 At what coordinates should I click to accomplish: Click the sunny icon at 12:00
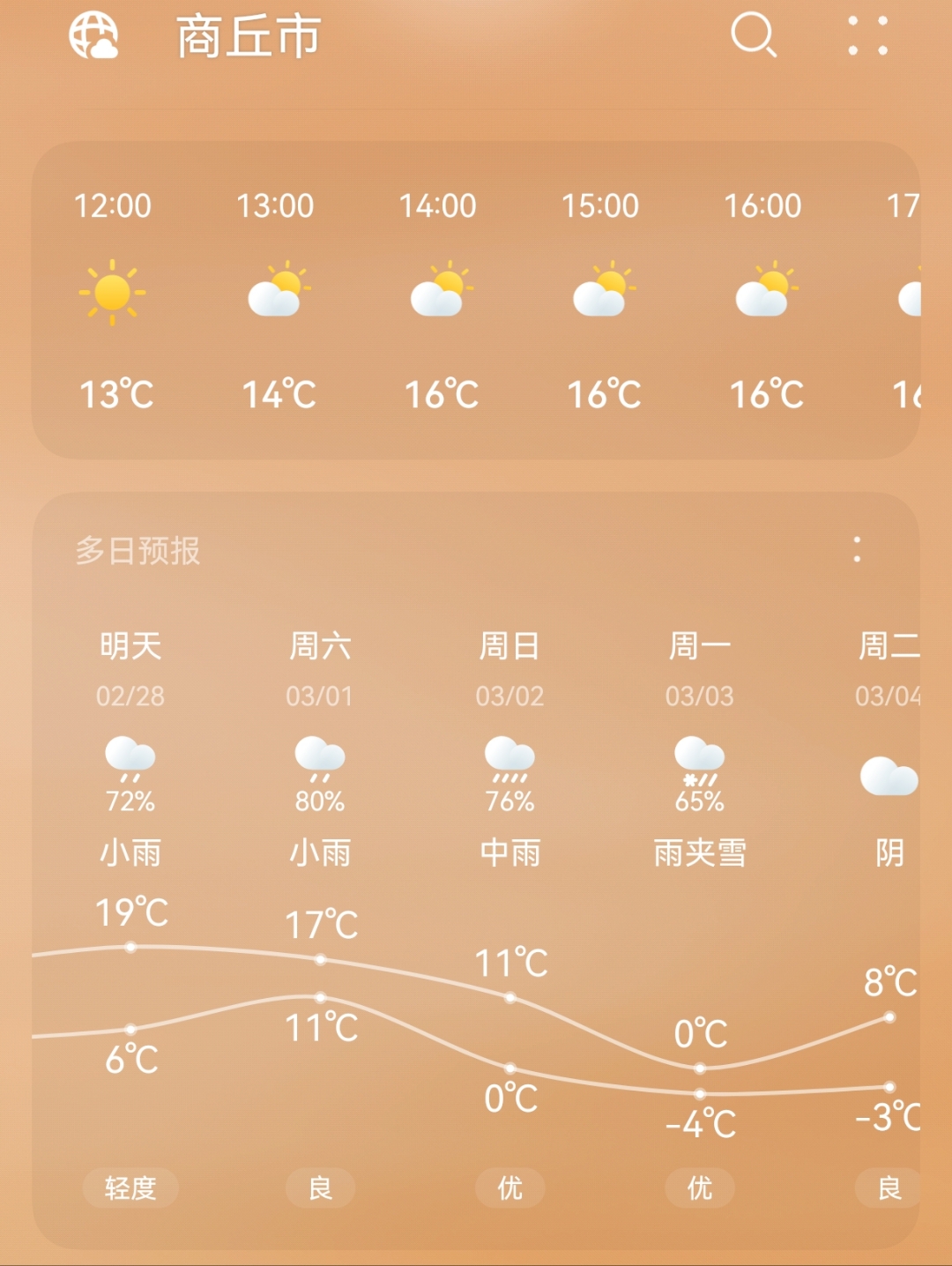tap(112, 293)
